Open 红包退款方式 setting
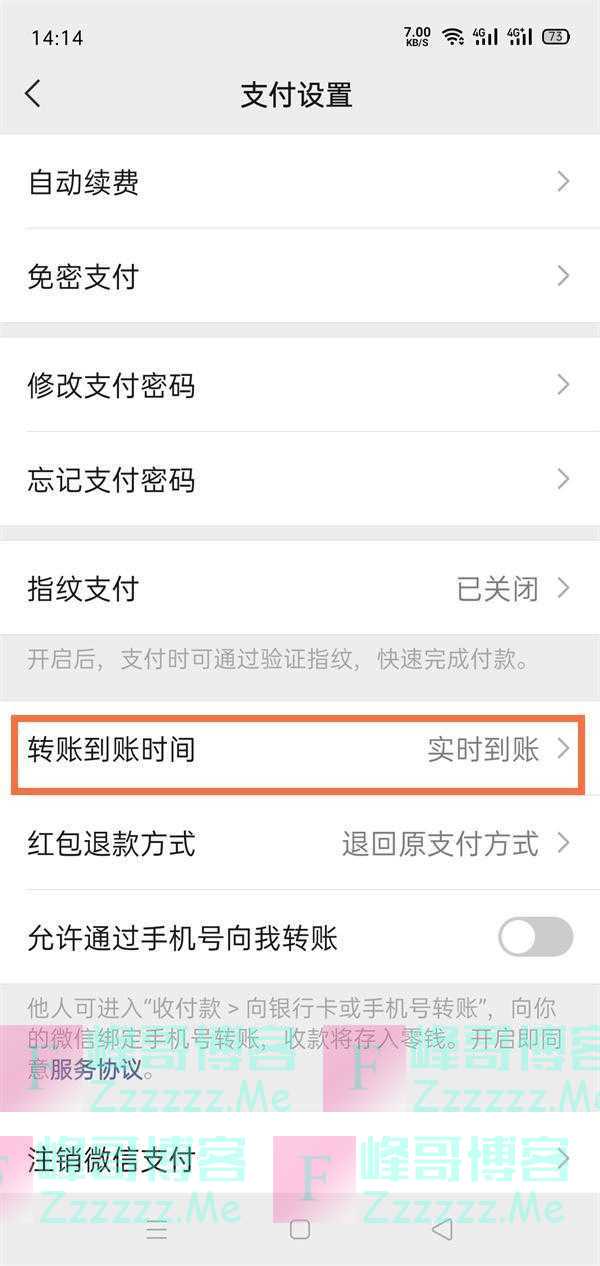This screenshot has width=600, height=1266. tap(300, 843)
